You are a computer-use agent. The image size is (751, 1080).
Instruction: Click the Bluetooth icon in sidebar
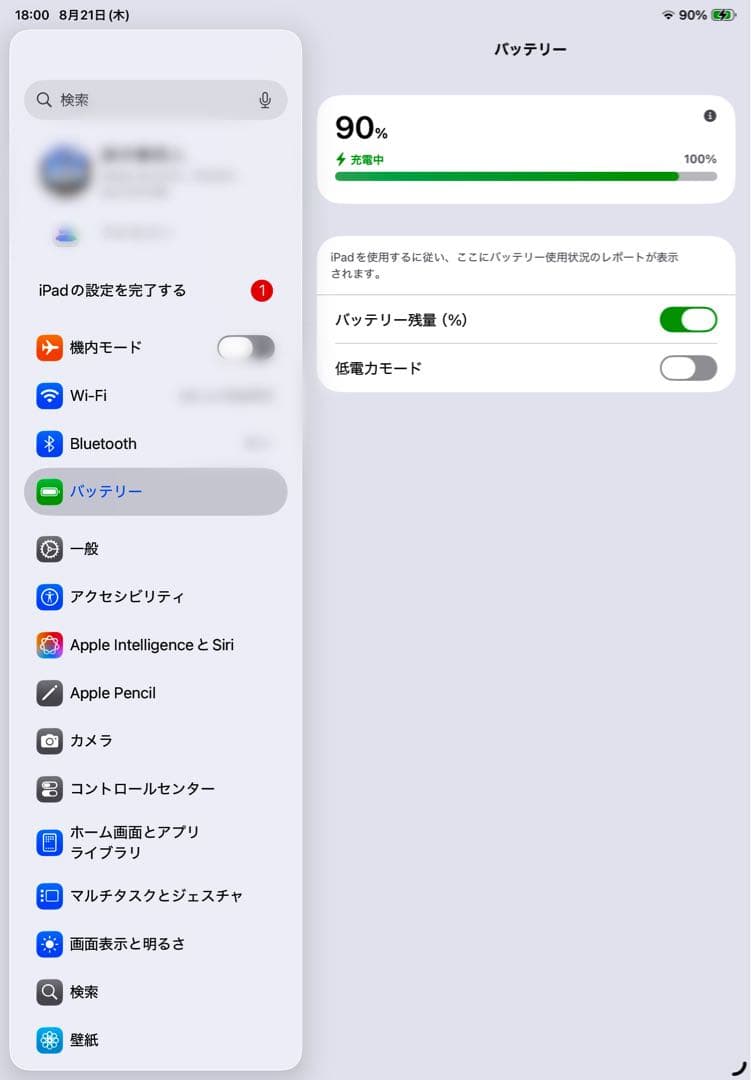click(49, 443)
